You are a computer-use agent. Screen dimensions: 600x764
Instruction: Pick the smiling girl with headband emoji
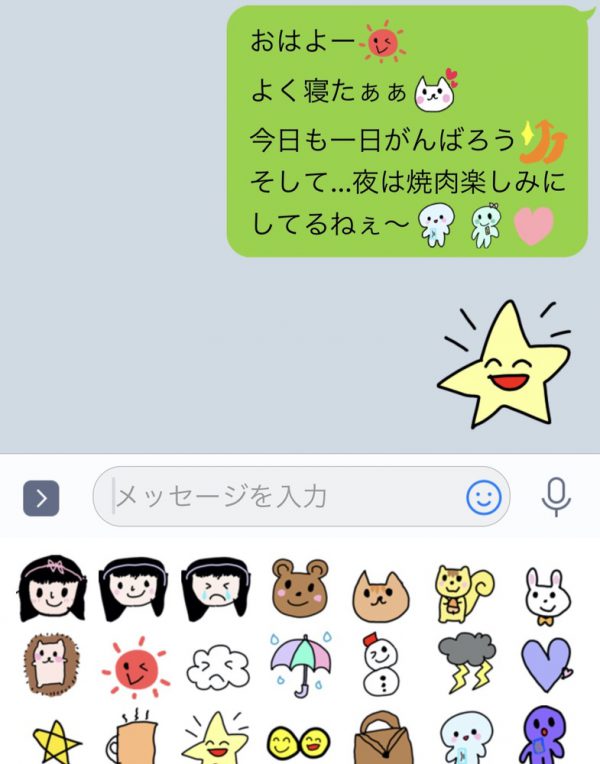135,589
